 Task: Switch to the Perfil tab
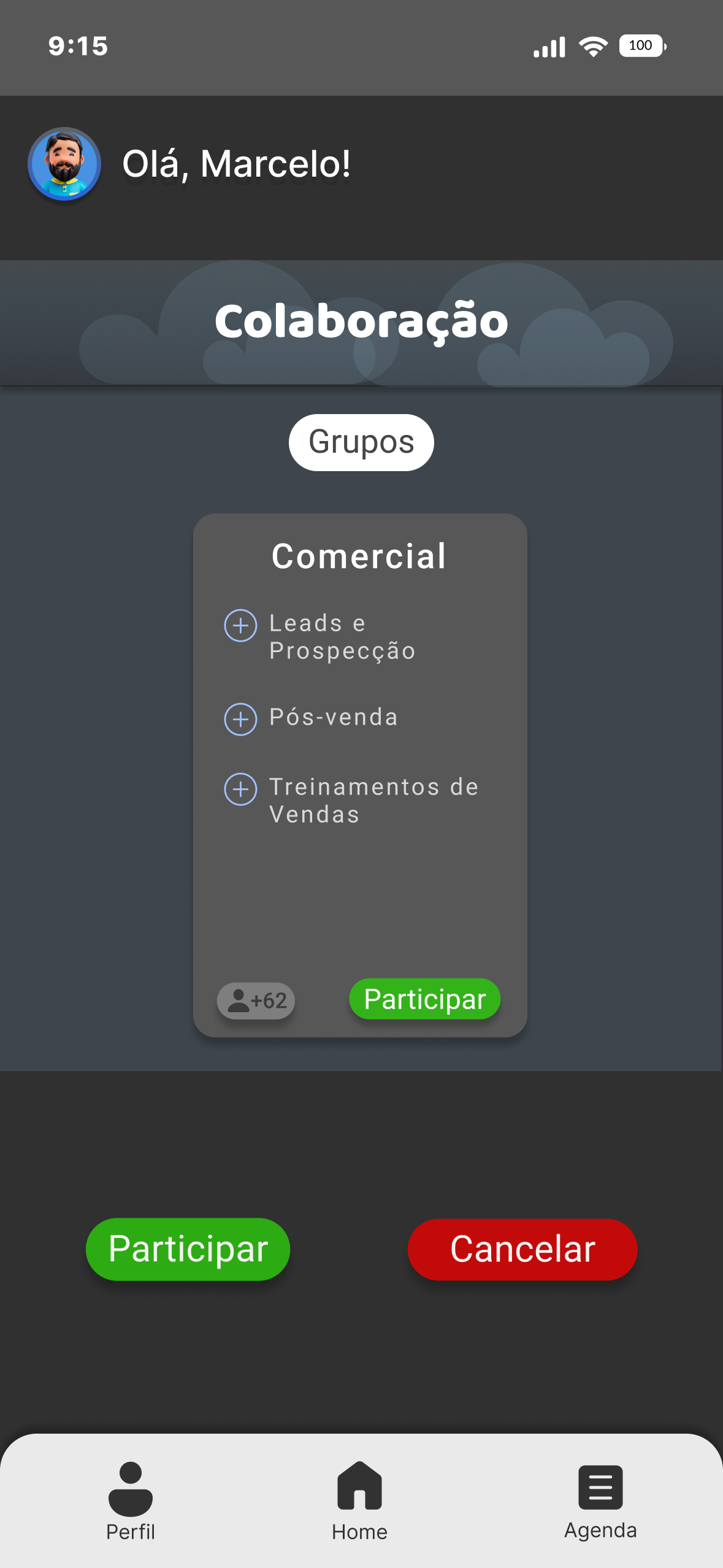131,1501
